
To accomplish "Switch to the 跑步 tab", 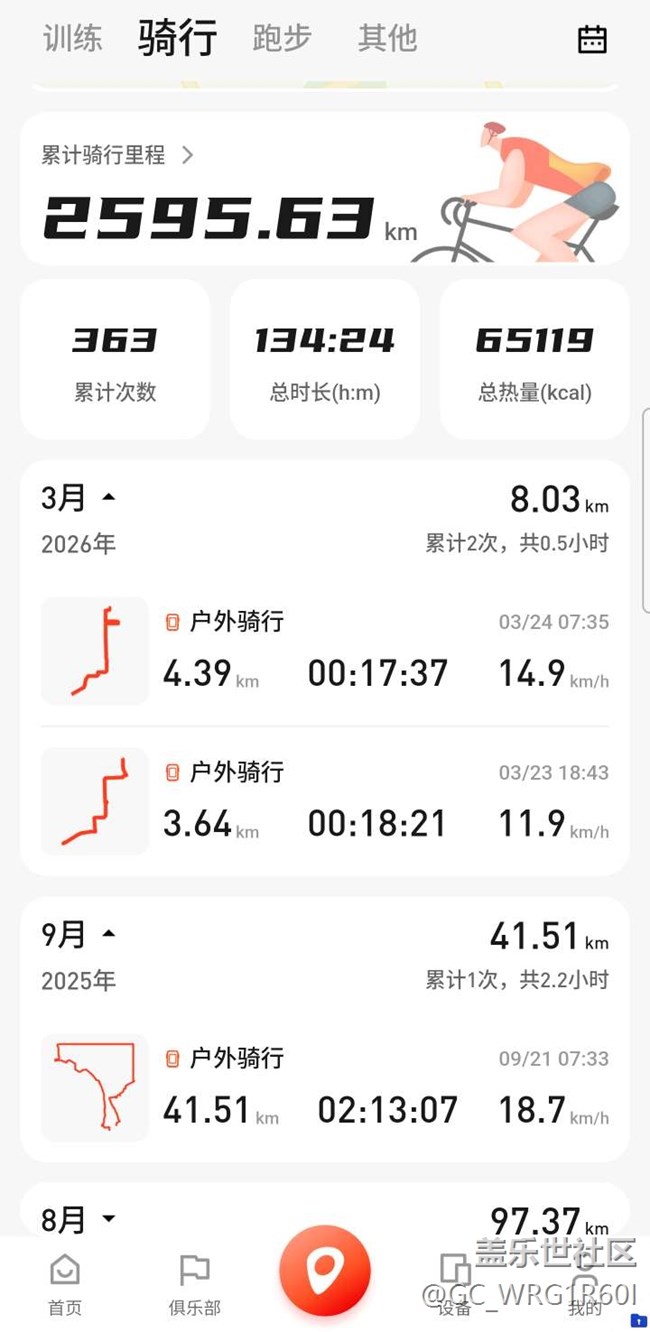I will (x=281, y=39).
